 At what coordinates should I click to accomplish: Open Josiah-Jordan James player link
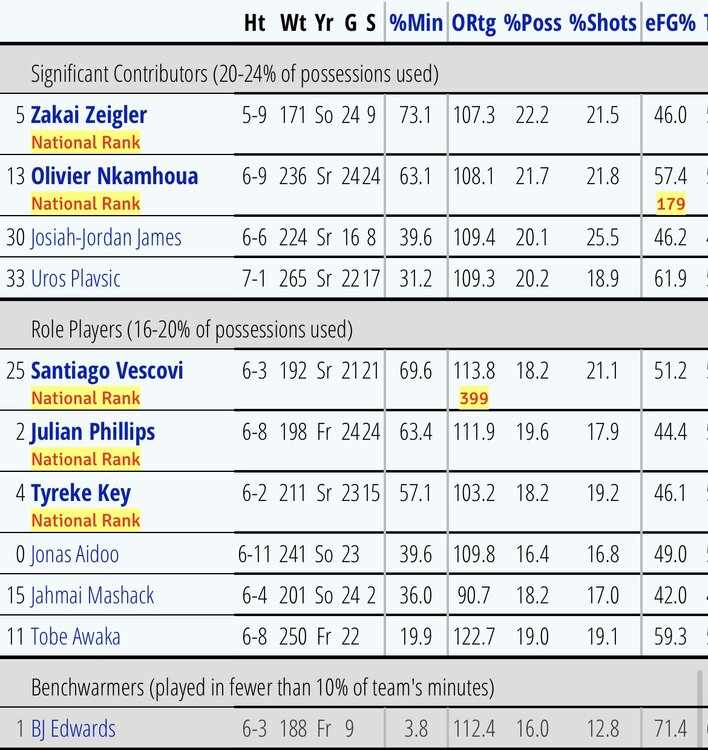pyautogui.click(x=106, y=237)
